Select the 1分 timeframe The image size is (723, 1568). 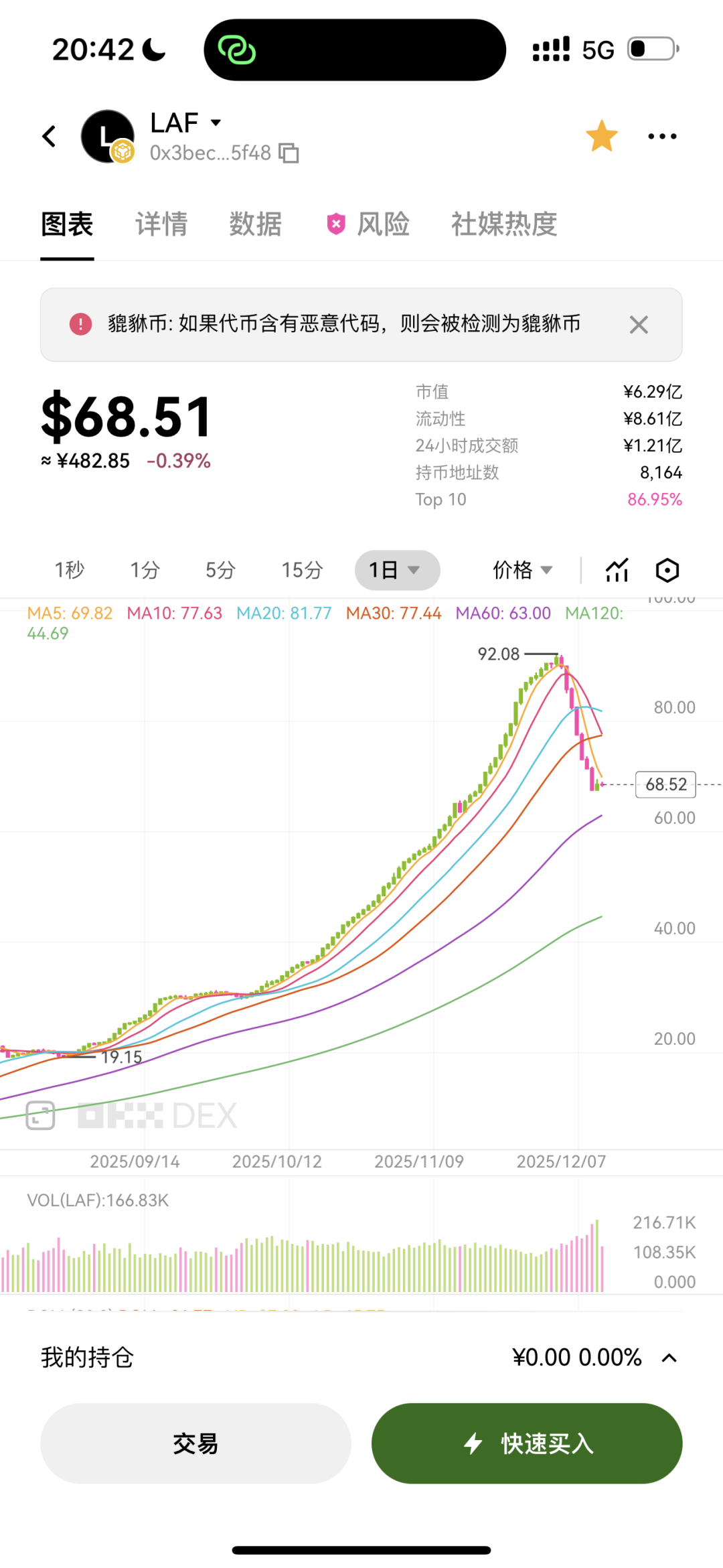click(144, 570)
